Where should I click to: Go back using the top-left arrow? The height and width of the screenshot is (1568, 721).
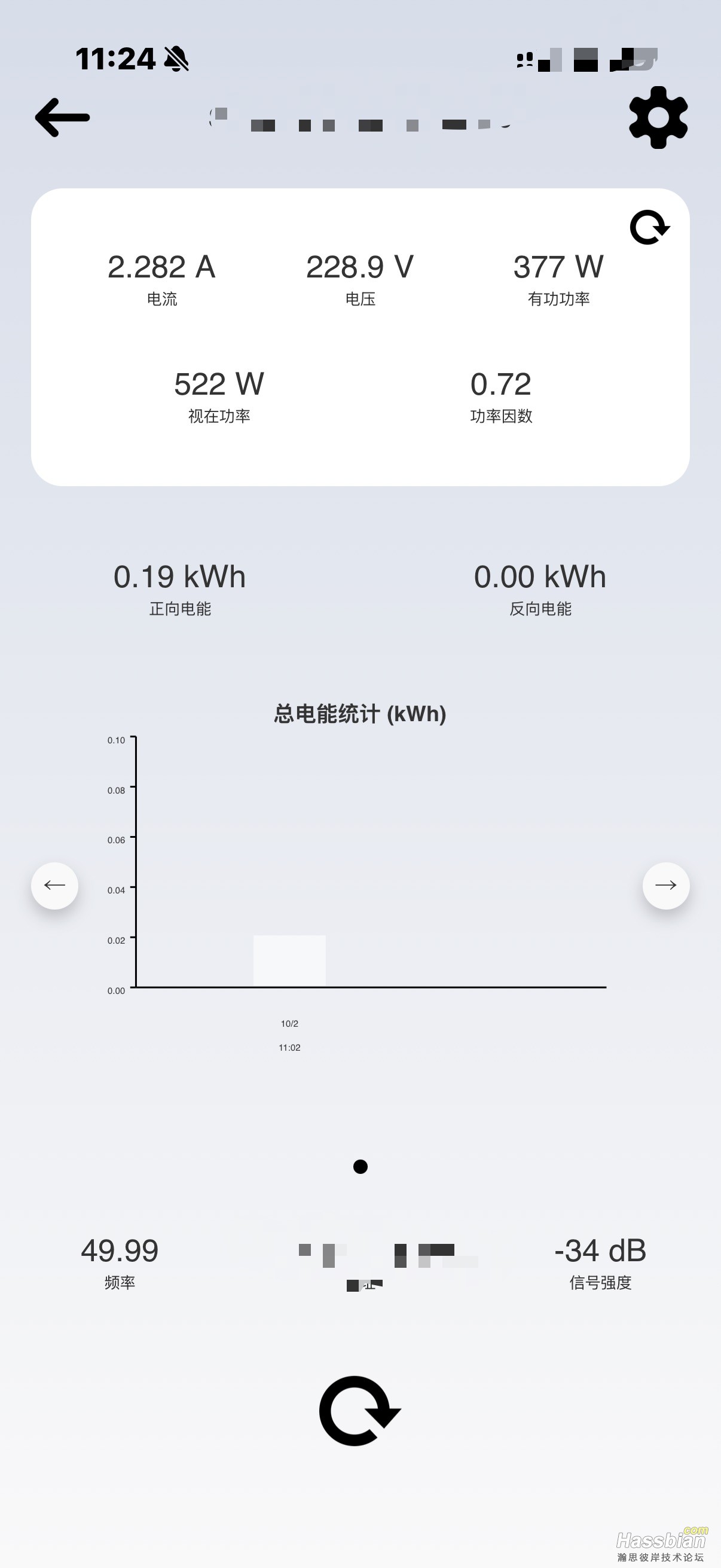62,117
